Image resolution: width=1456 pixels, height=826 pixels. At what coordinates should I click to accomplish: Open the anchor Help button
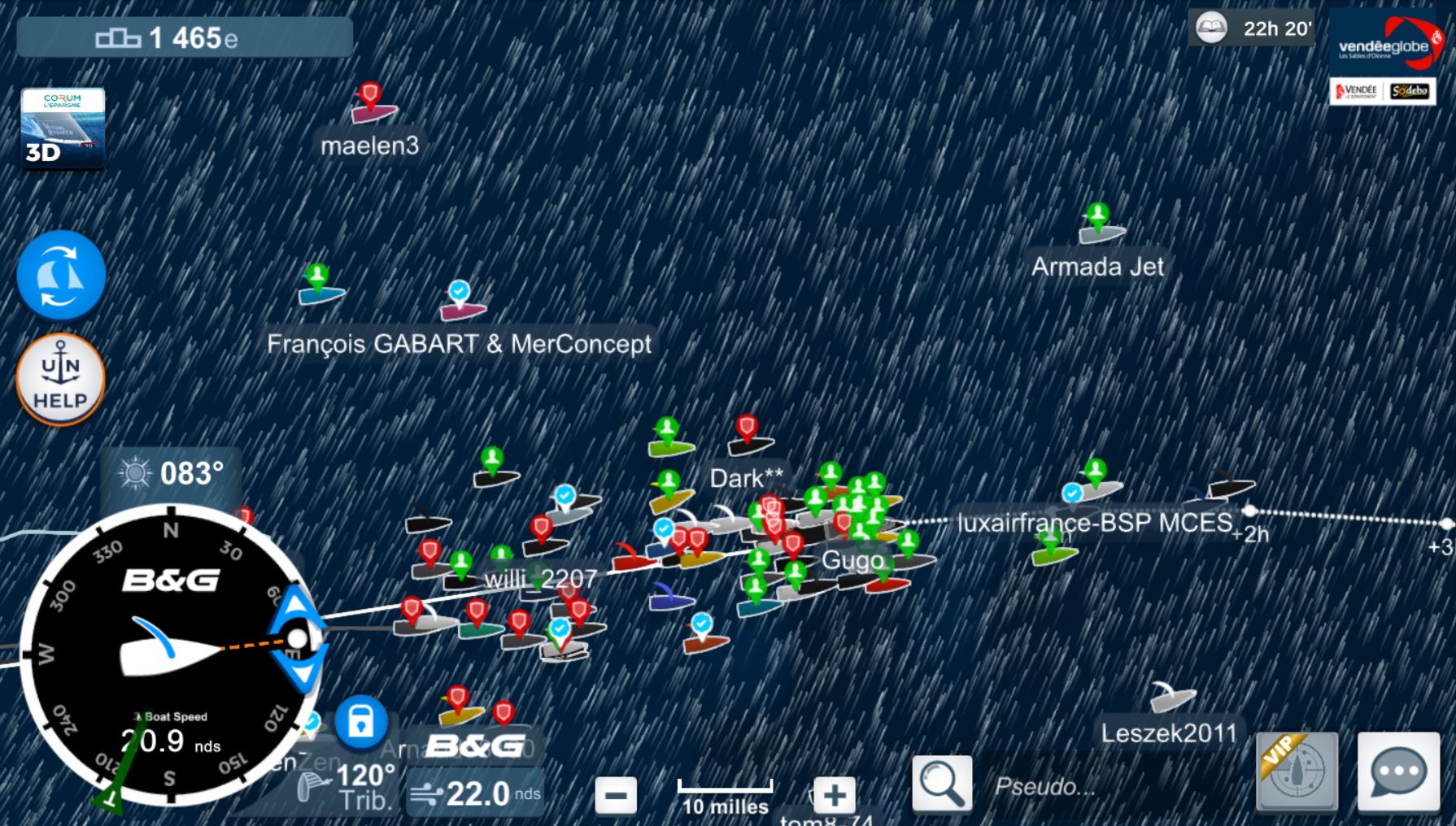(x=61, y=380)
